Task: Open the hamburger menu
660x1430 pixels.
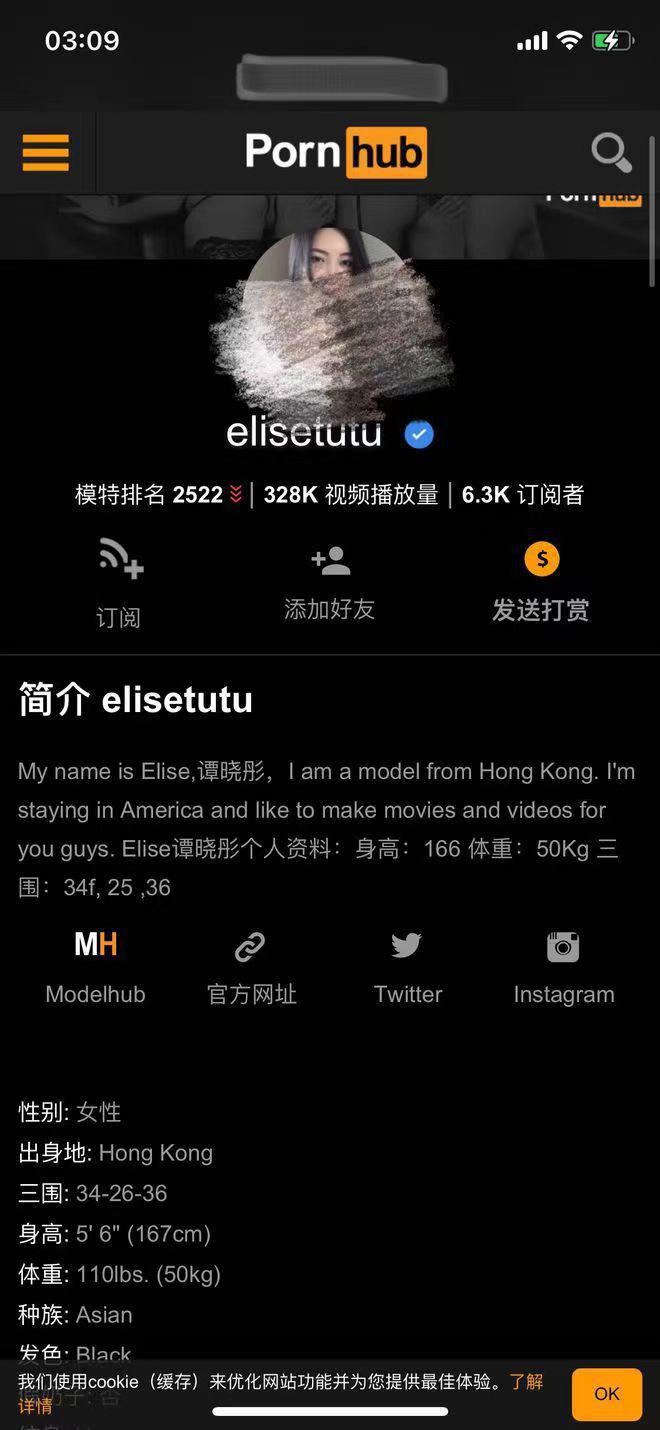Action: [46, 153]
